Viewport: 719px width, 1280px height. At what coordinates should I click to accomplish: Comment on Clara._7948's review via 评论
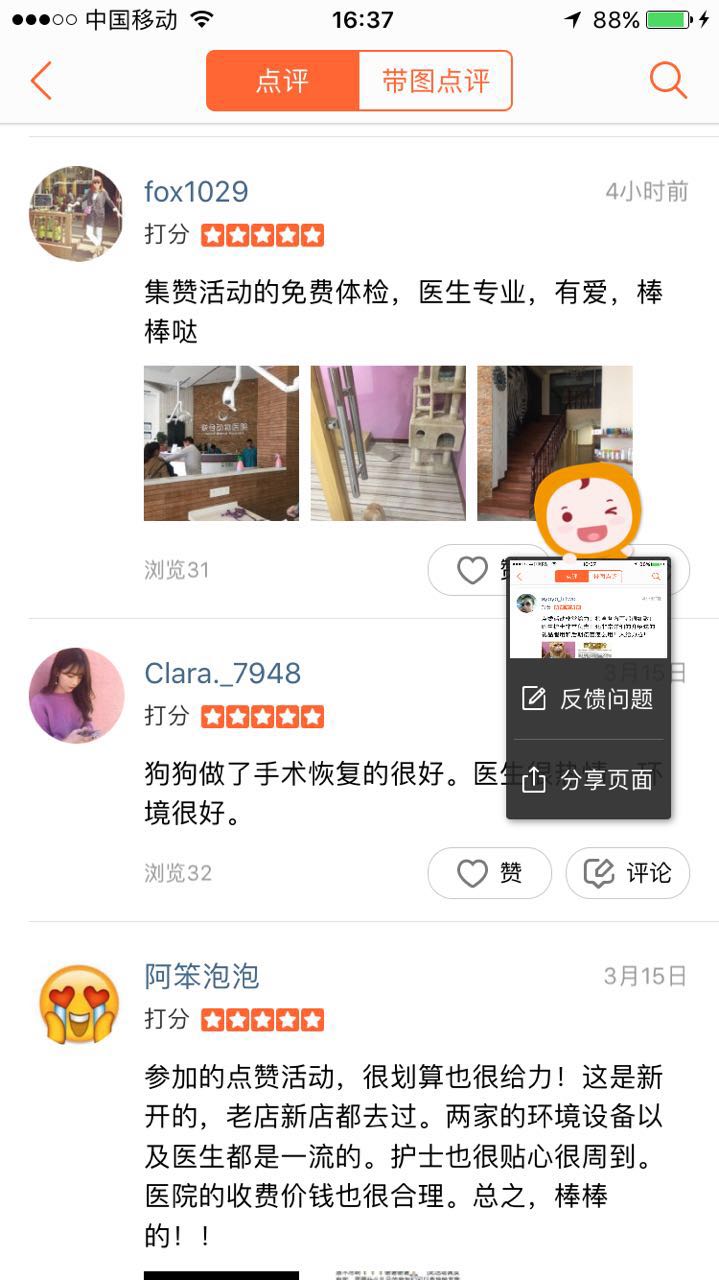tap(628, 873)
